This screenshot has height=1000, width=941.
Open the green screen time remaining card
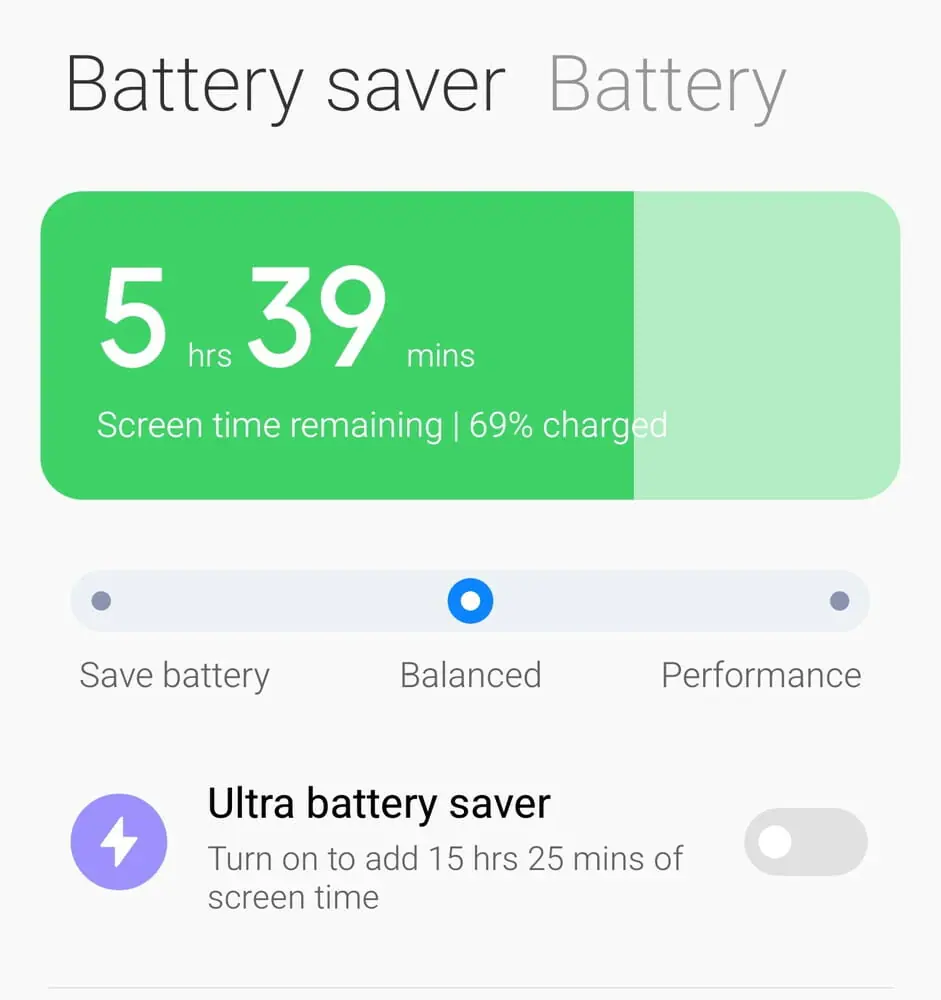click(x=470, y=345)
